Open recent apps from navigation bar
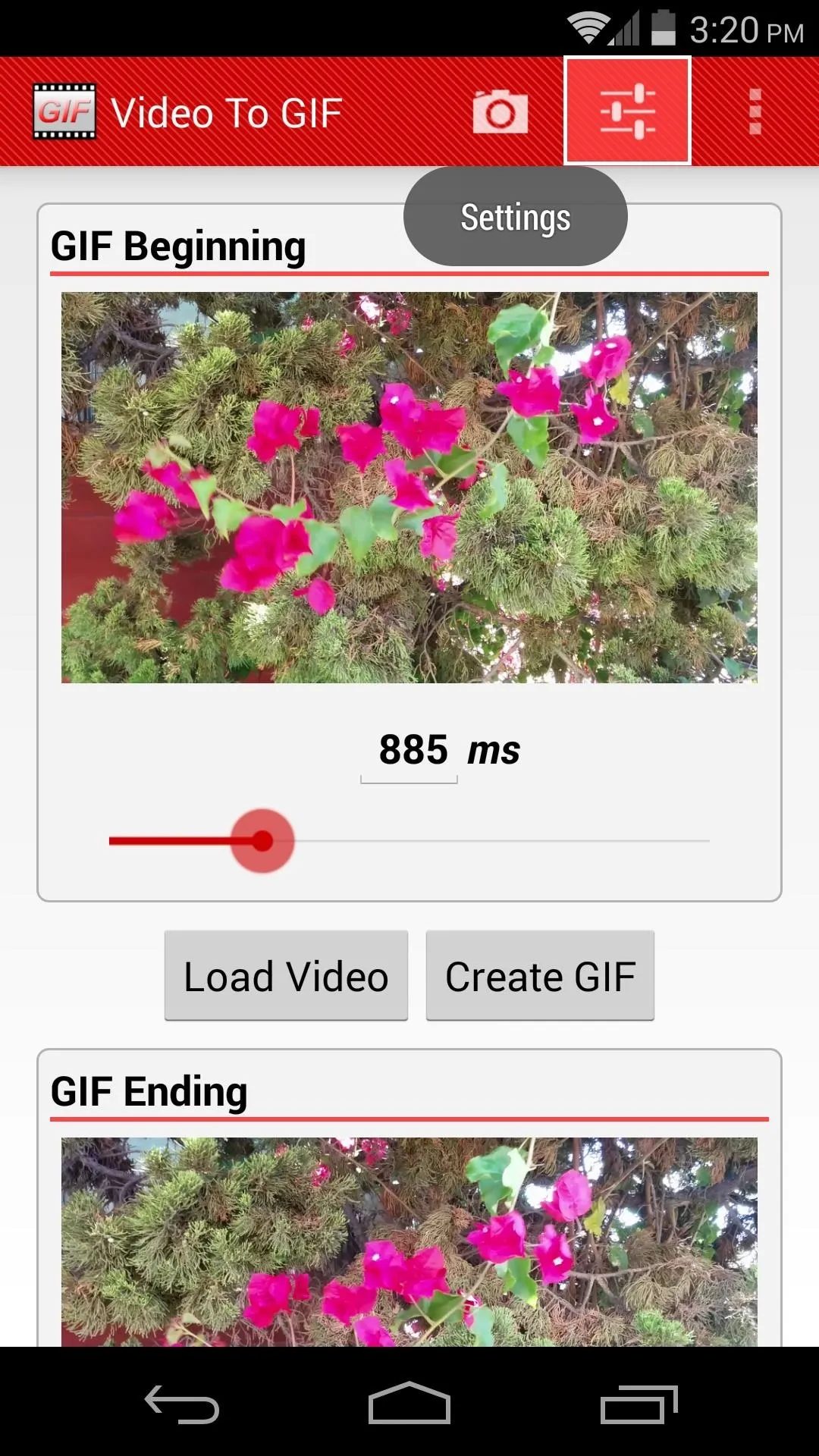 [639, 1404]
